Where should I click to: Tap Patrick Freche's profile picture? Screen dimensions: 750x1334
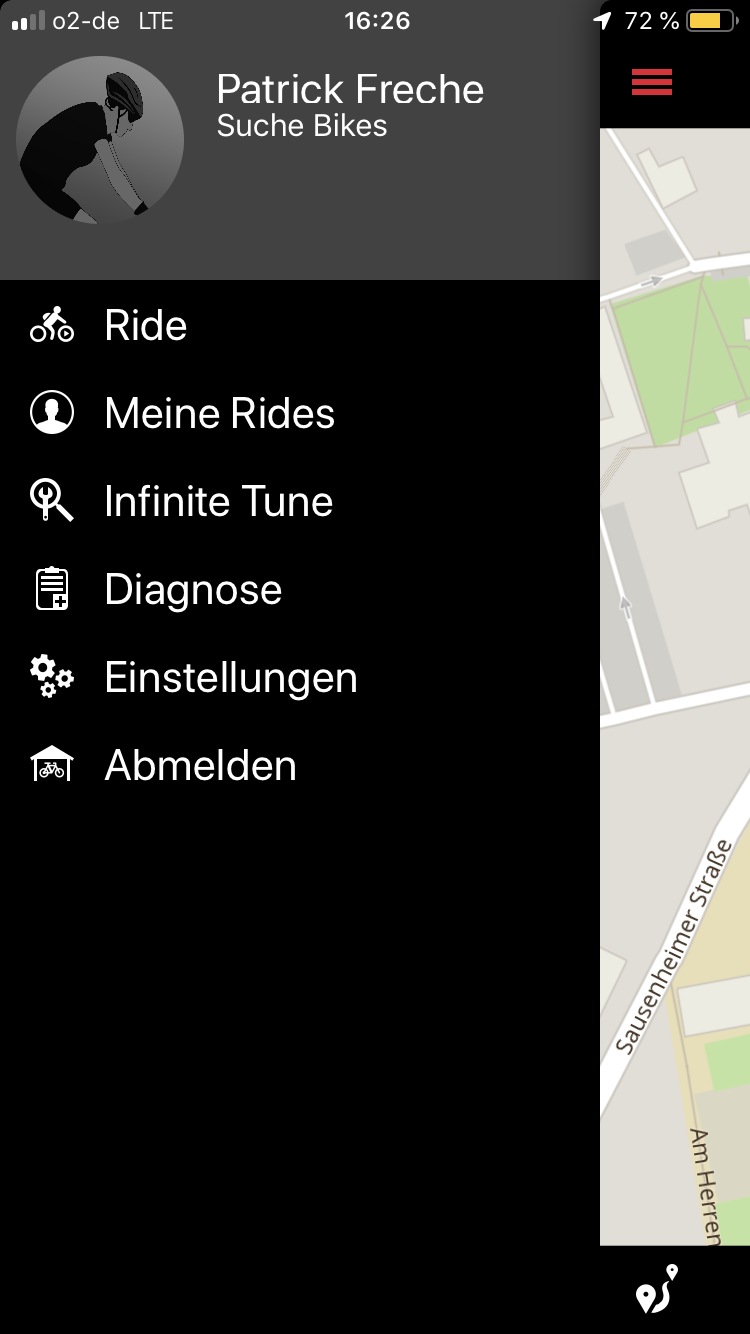100,140
